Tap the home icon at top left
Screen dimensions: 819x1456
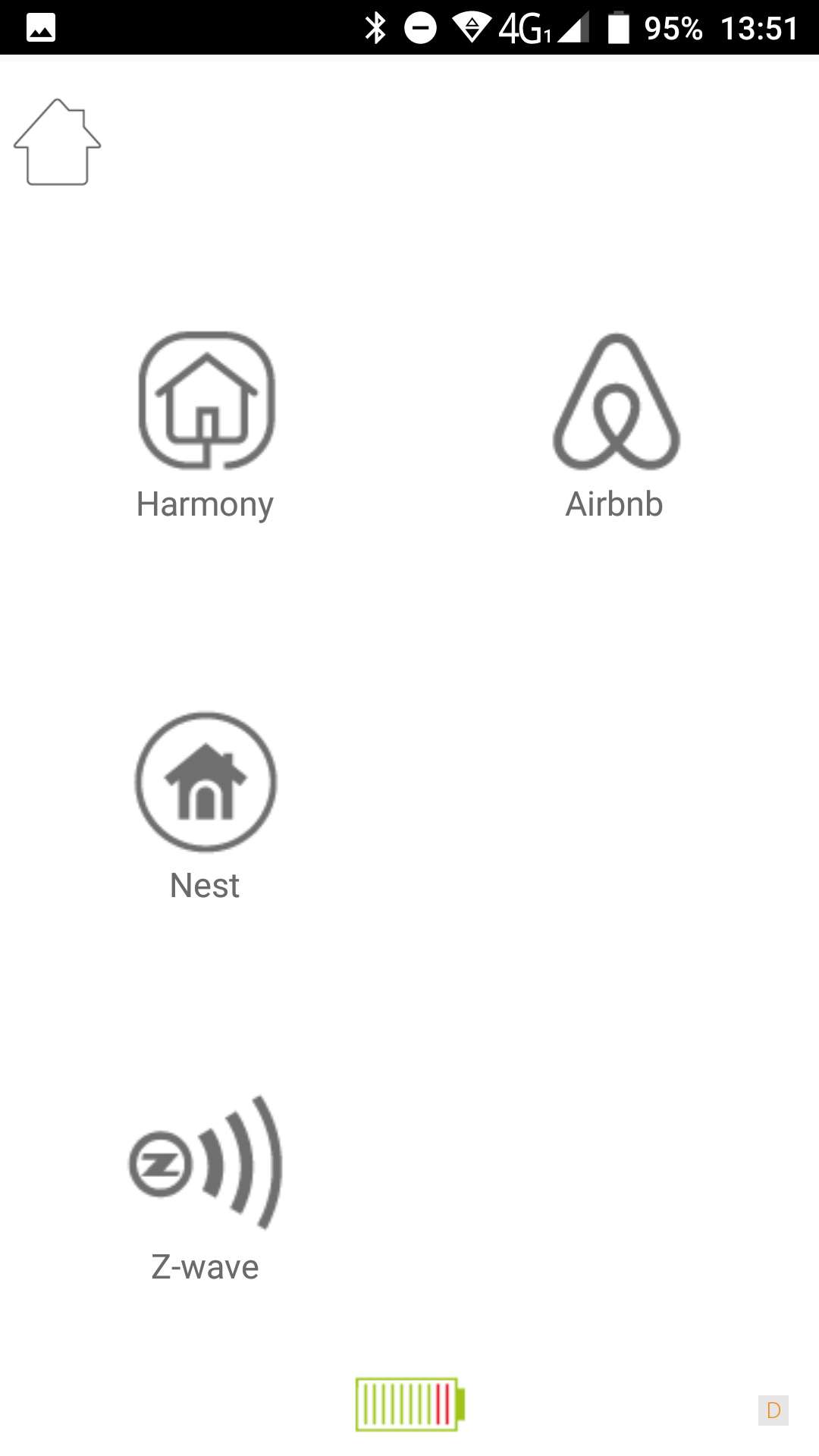pos(57,143)
